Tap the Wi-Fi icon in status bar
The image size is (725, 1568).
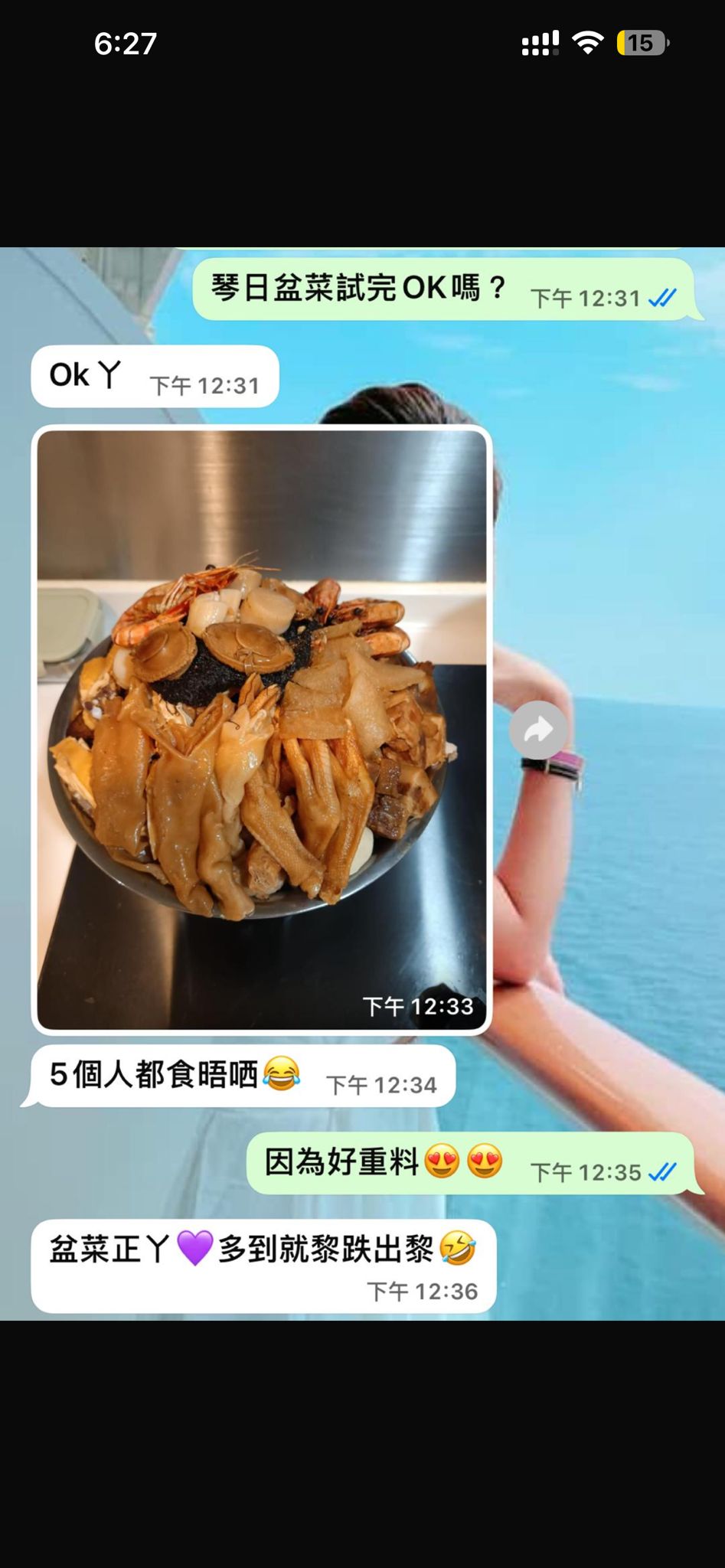pos(585,44)
